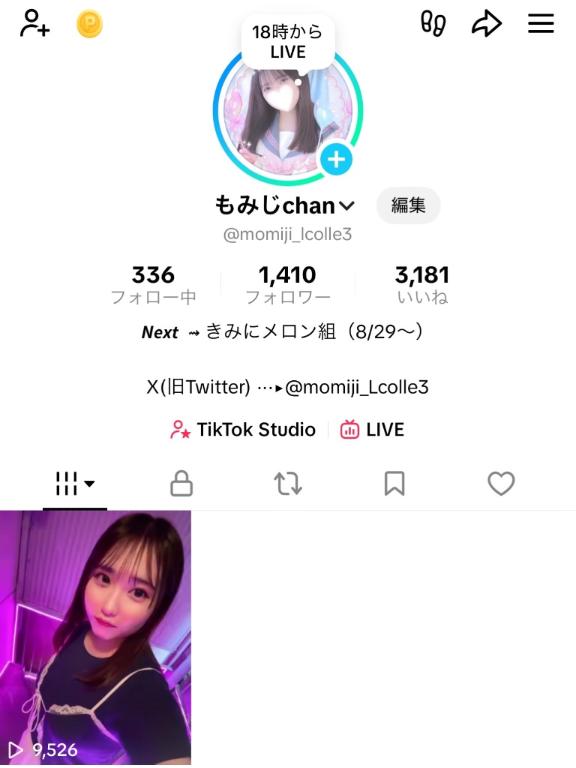Switch to the reposts tab

tap(288, 484)
